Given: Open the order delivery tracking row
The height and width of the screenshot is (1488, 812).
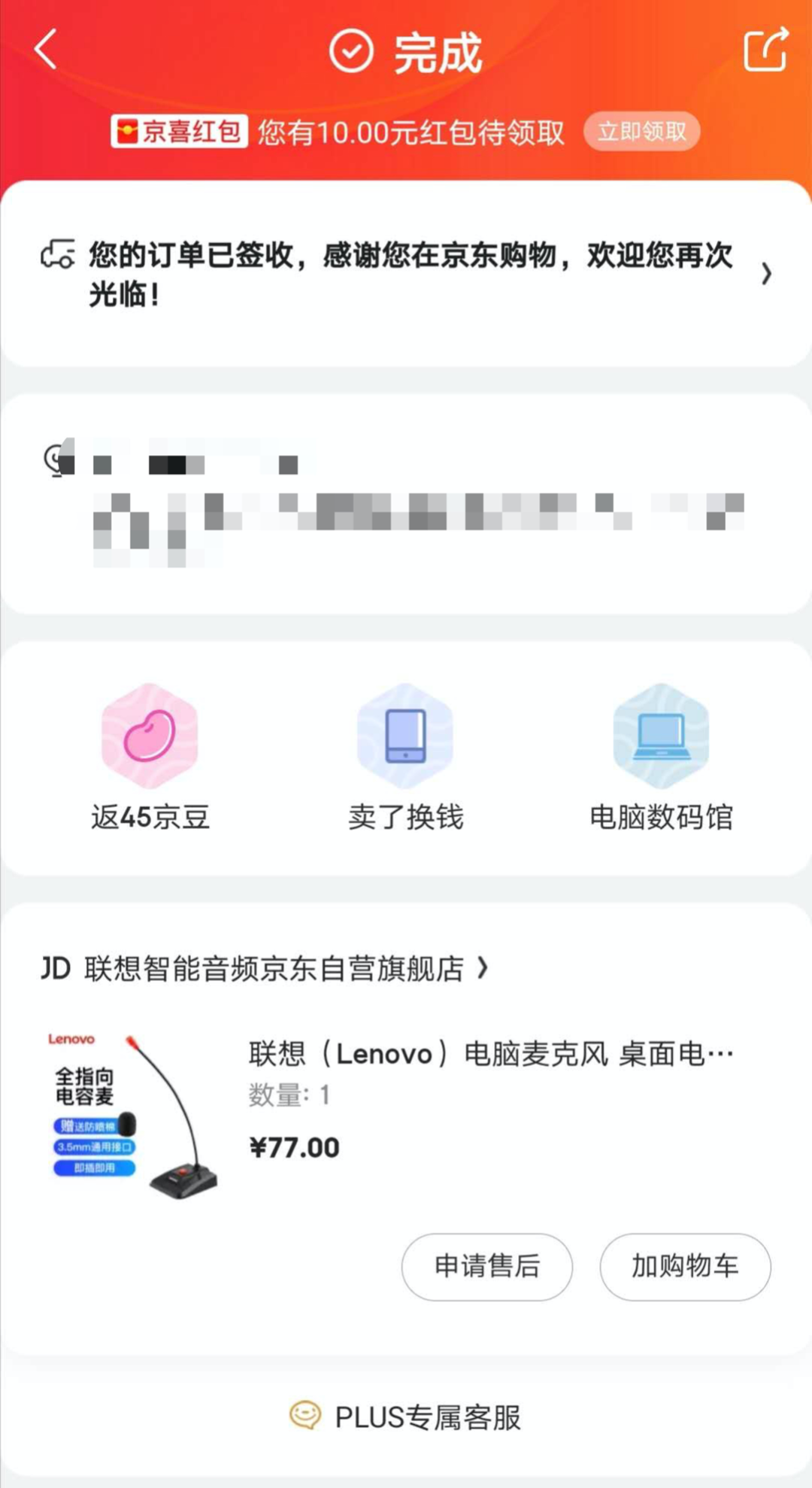Looking at the screenshot, I should pyautogui.click(x=406, y=274).
